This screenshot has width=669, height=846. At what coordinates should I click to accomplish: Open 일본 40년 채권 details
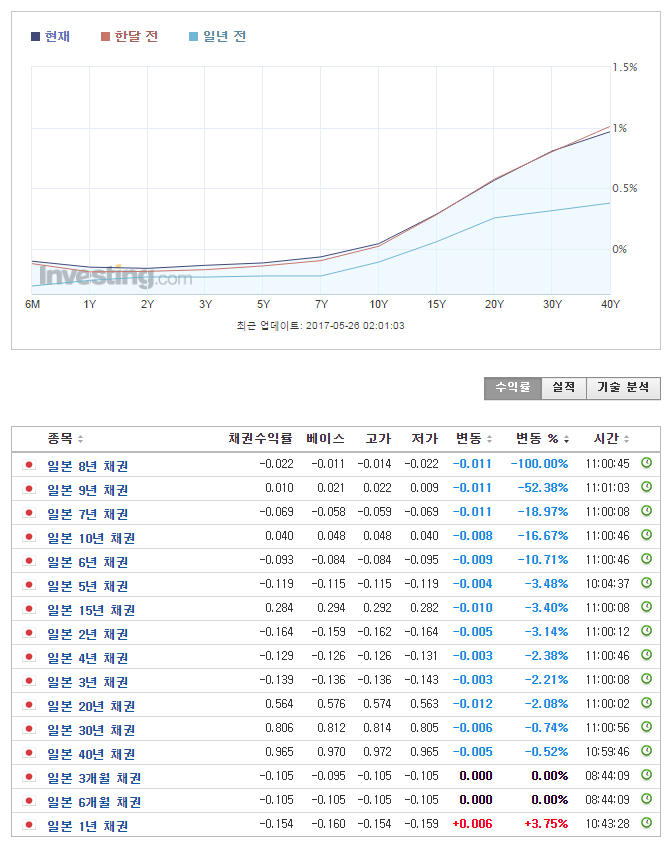click(x=91, y=754)
